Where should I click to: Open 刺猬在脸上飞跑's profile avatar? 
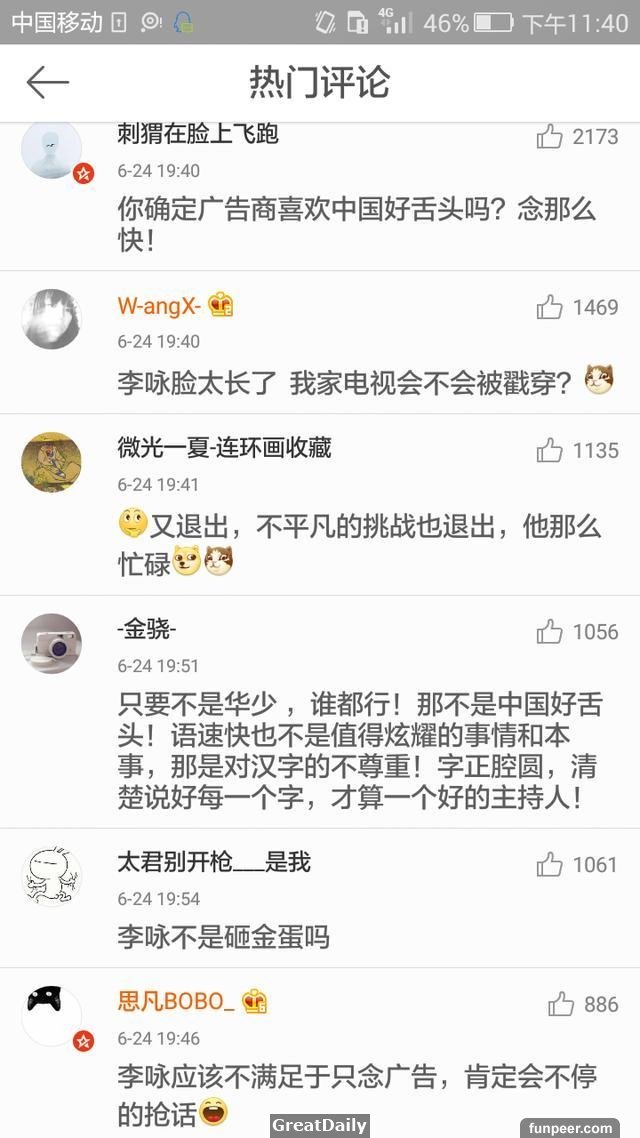click(52, 150)
